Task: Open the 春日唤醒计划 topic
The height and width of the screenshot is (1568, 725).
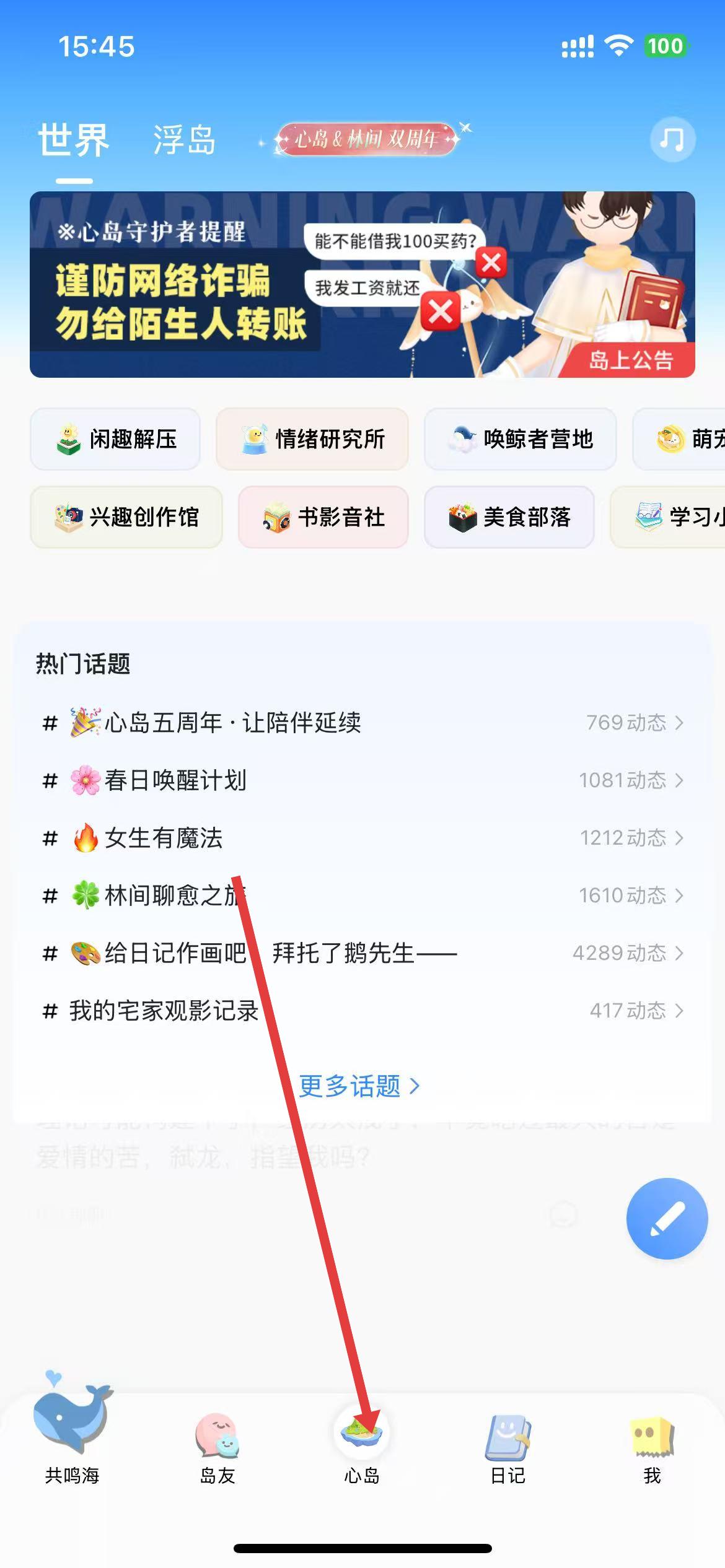Action: 175,780
